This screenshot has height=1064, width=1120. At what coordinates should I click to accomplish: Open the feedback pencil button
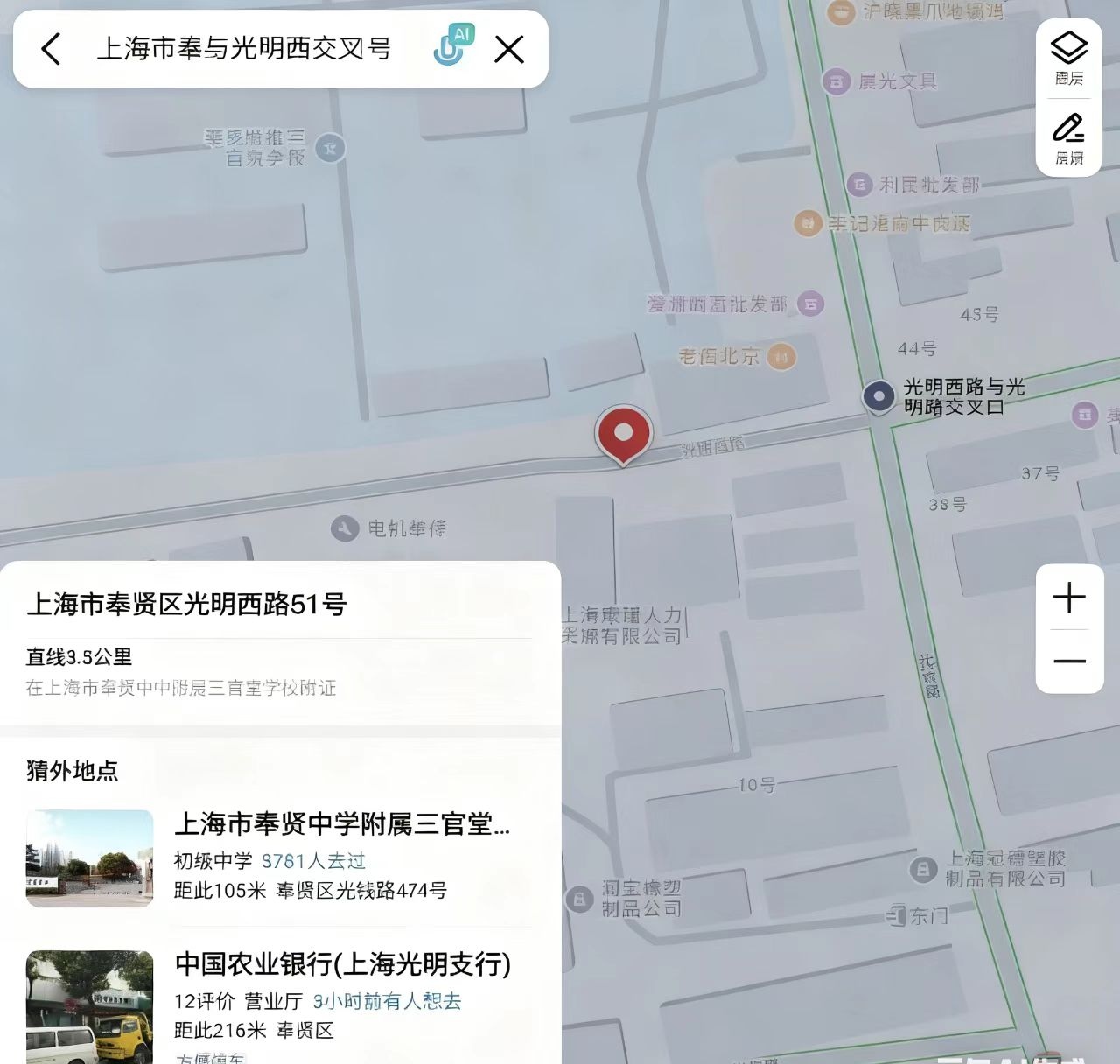point(1068,137)
